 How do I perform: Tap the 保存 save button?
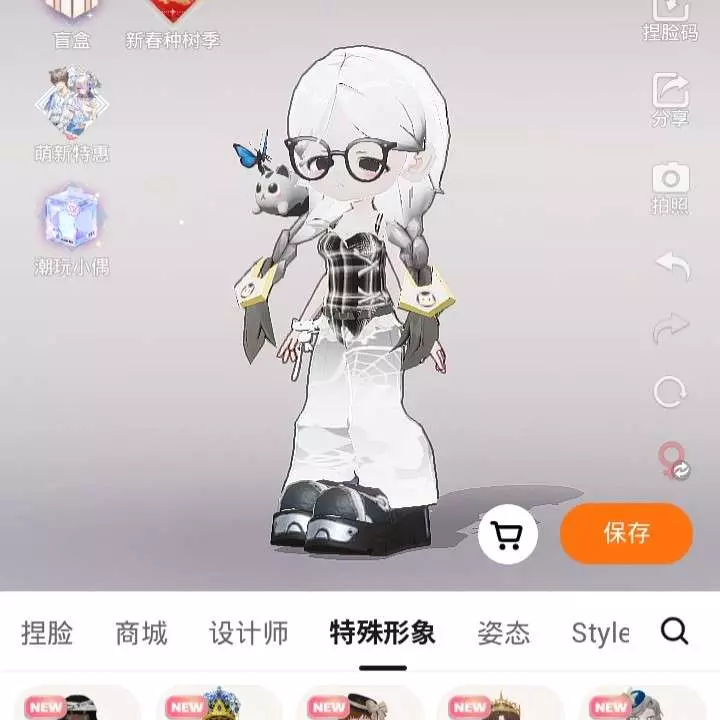pos(626,533)
